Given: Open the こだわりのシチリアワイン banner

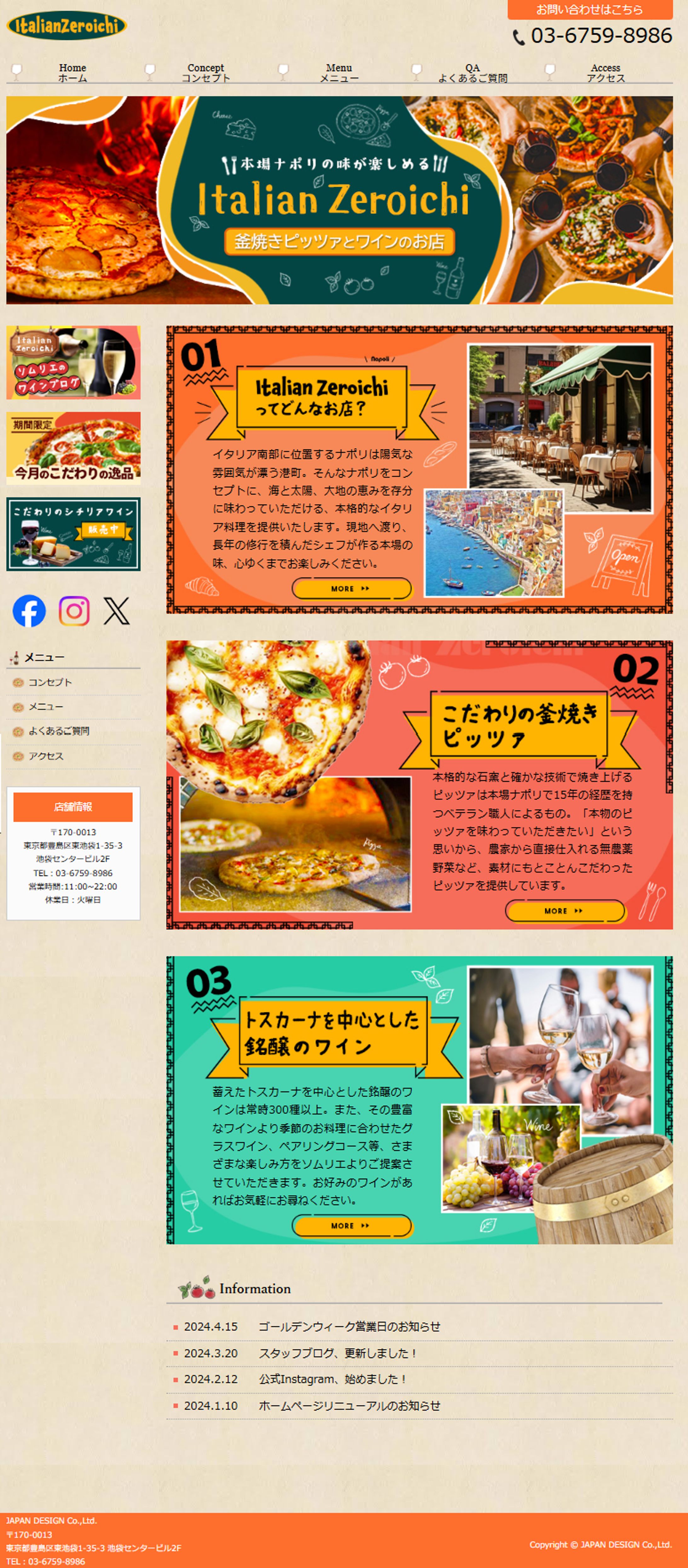Looking at the screenshot, I should coord(73,534).
